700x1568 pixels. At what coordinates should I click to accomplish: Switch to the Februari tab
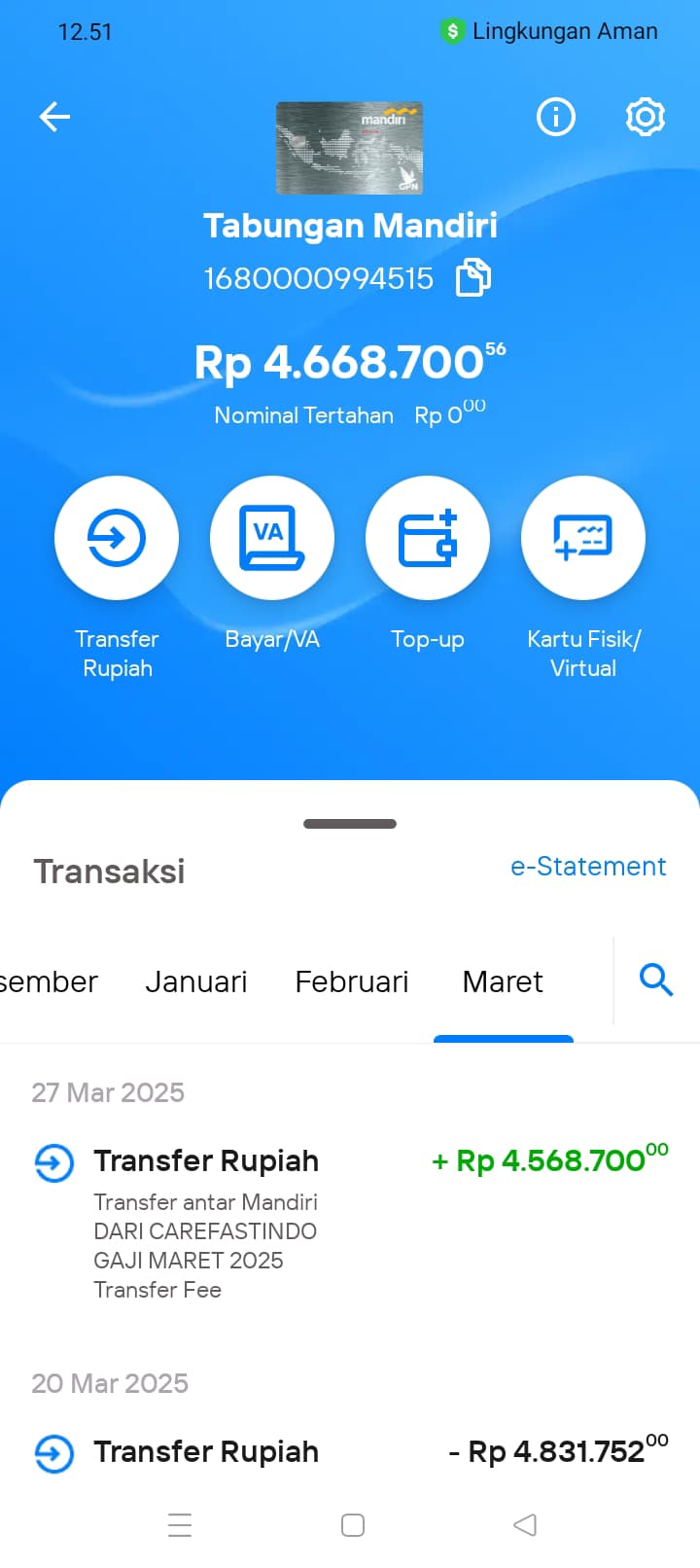pyautogui.click(x=352, y=981)
